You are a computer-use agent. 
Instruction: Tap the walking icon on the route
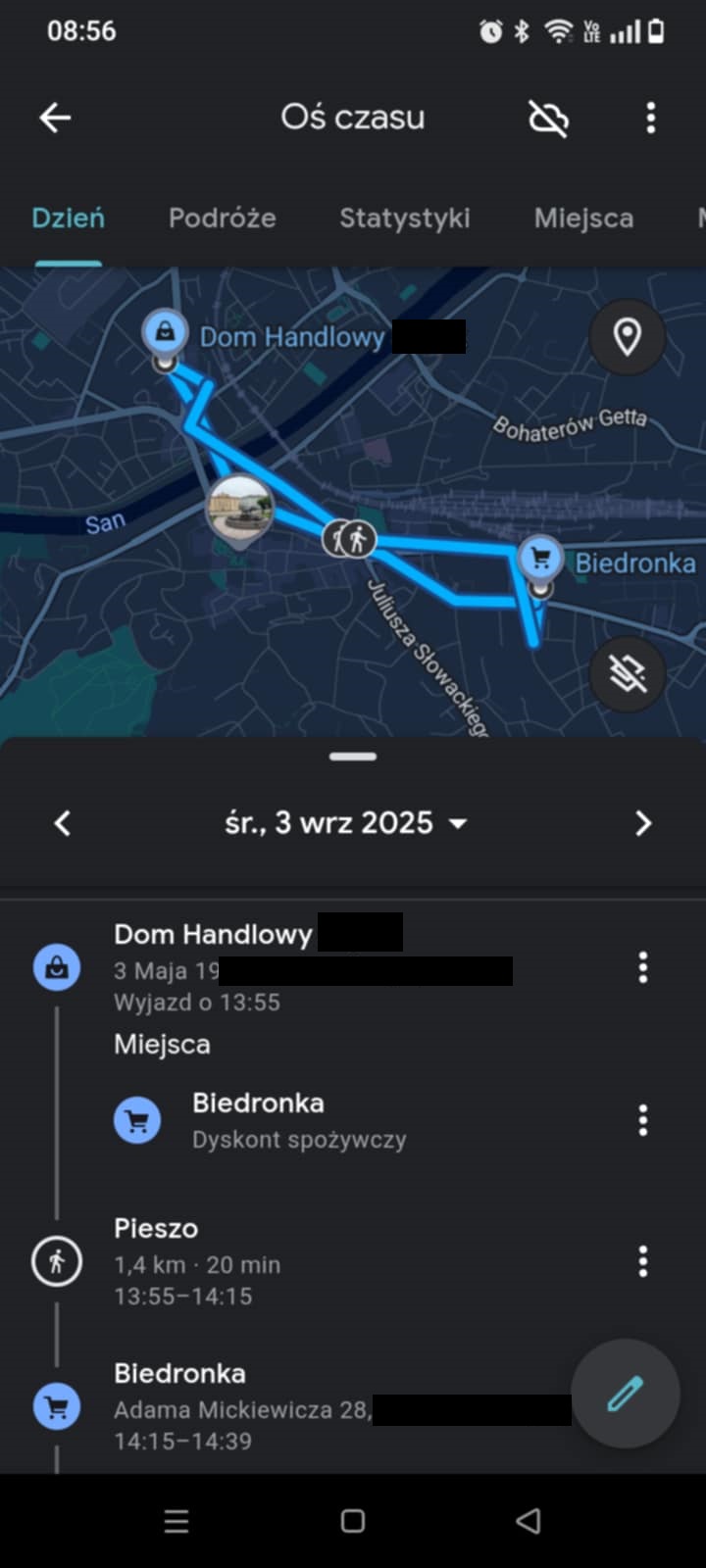click(349, 539)
